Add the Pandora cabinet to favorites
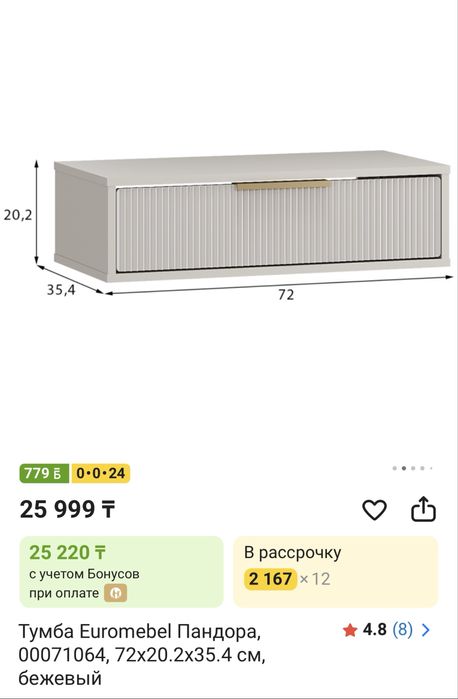This screenshot has height=699, width=458. coord(374,510)
